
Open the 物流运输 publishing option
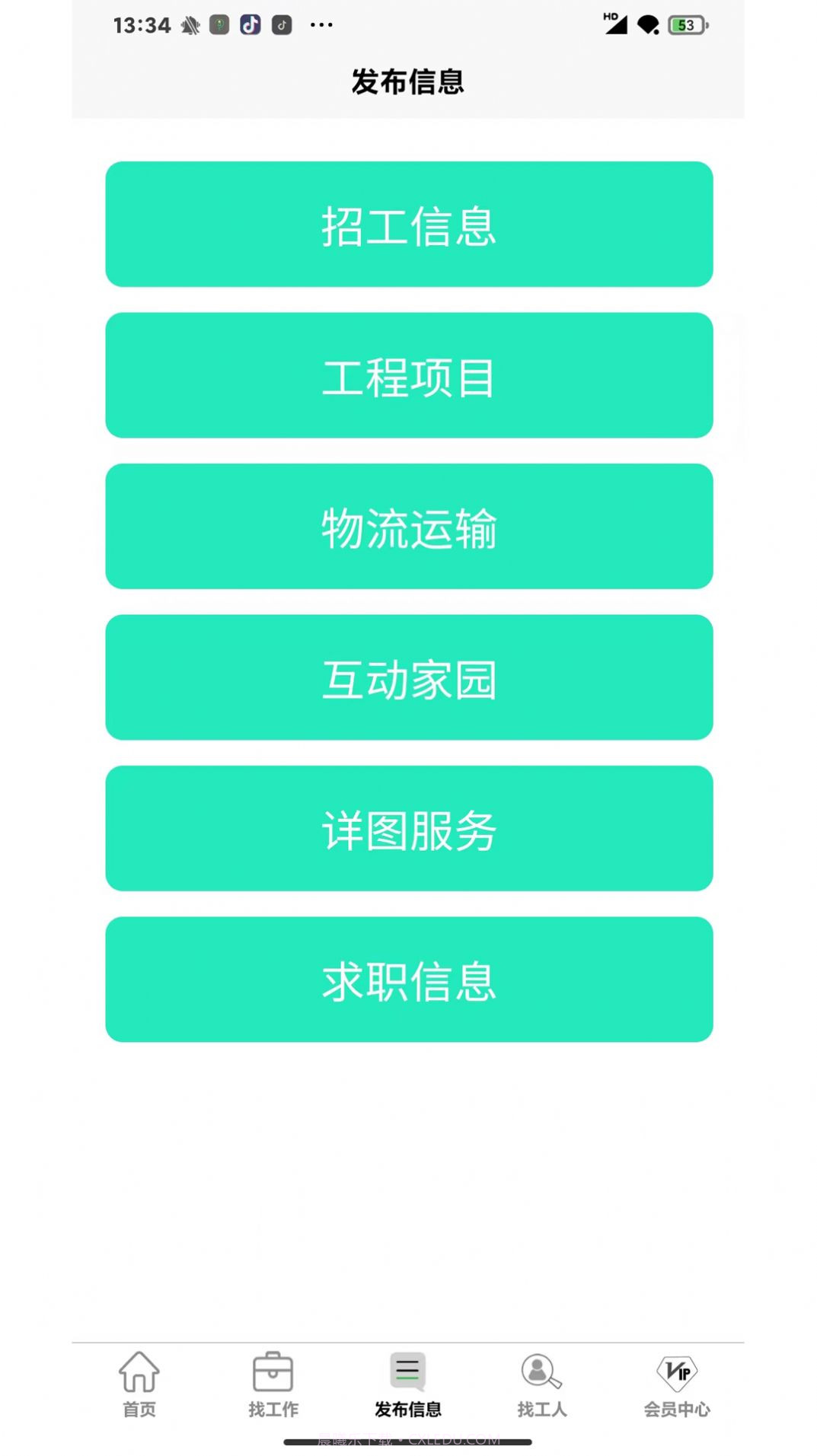[x=408, y=526]
